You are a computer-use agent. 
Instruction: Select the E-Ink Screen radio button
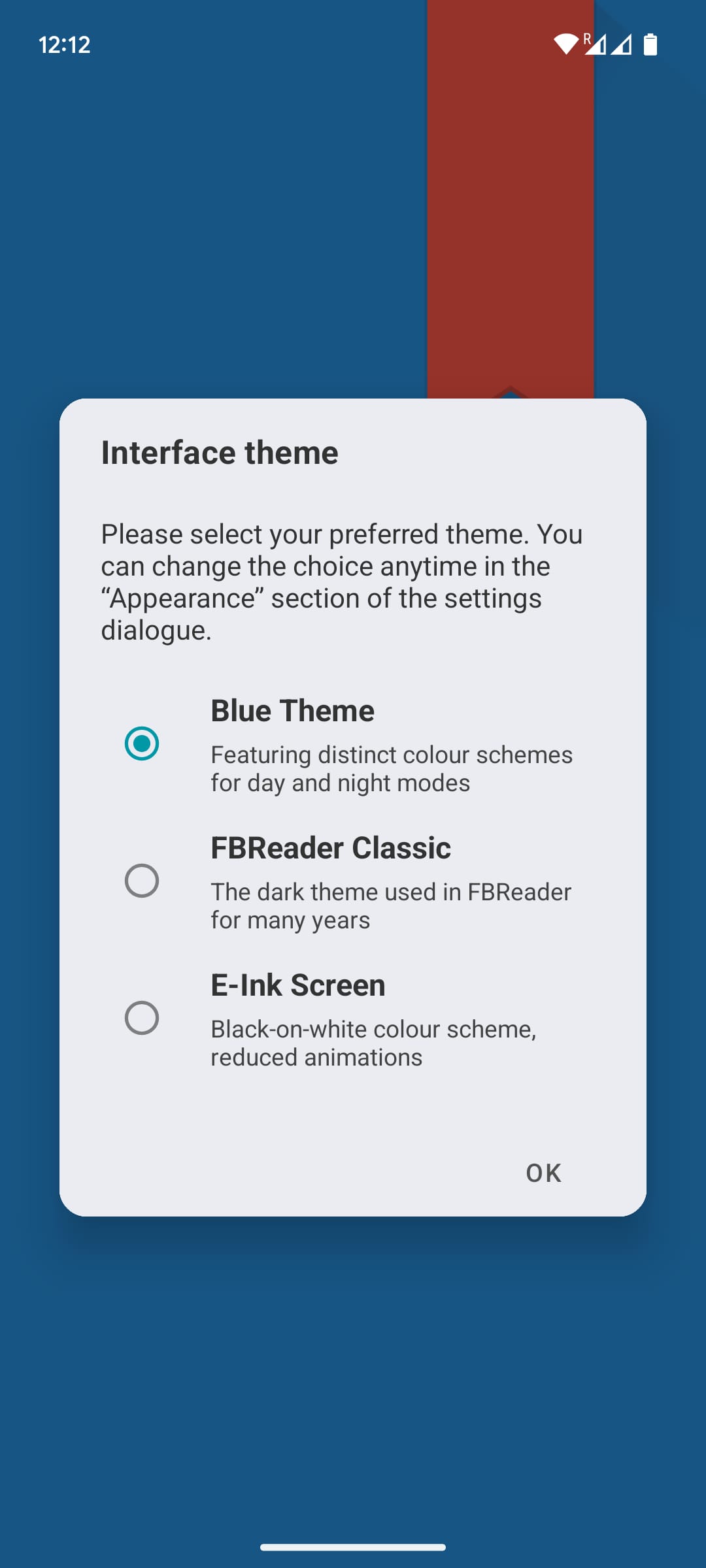(x=143, y=1018)
